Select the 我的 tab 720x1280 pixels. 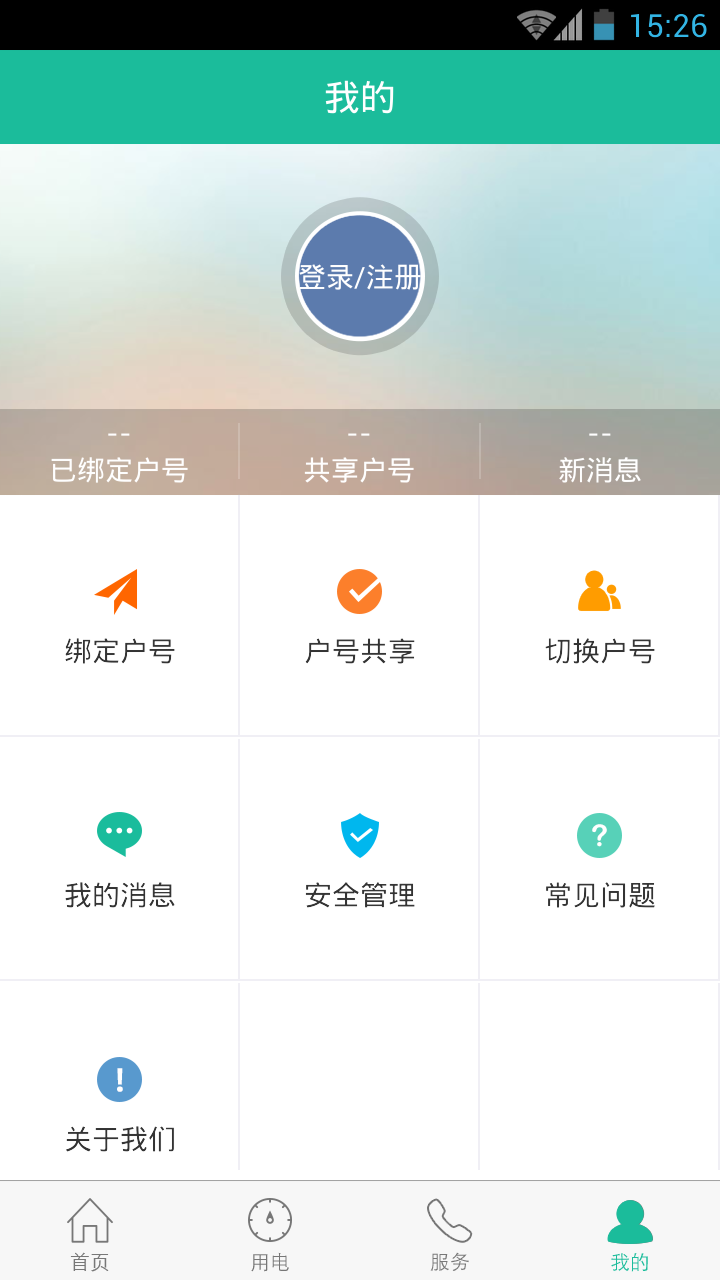point(630,1233)
